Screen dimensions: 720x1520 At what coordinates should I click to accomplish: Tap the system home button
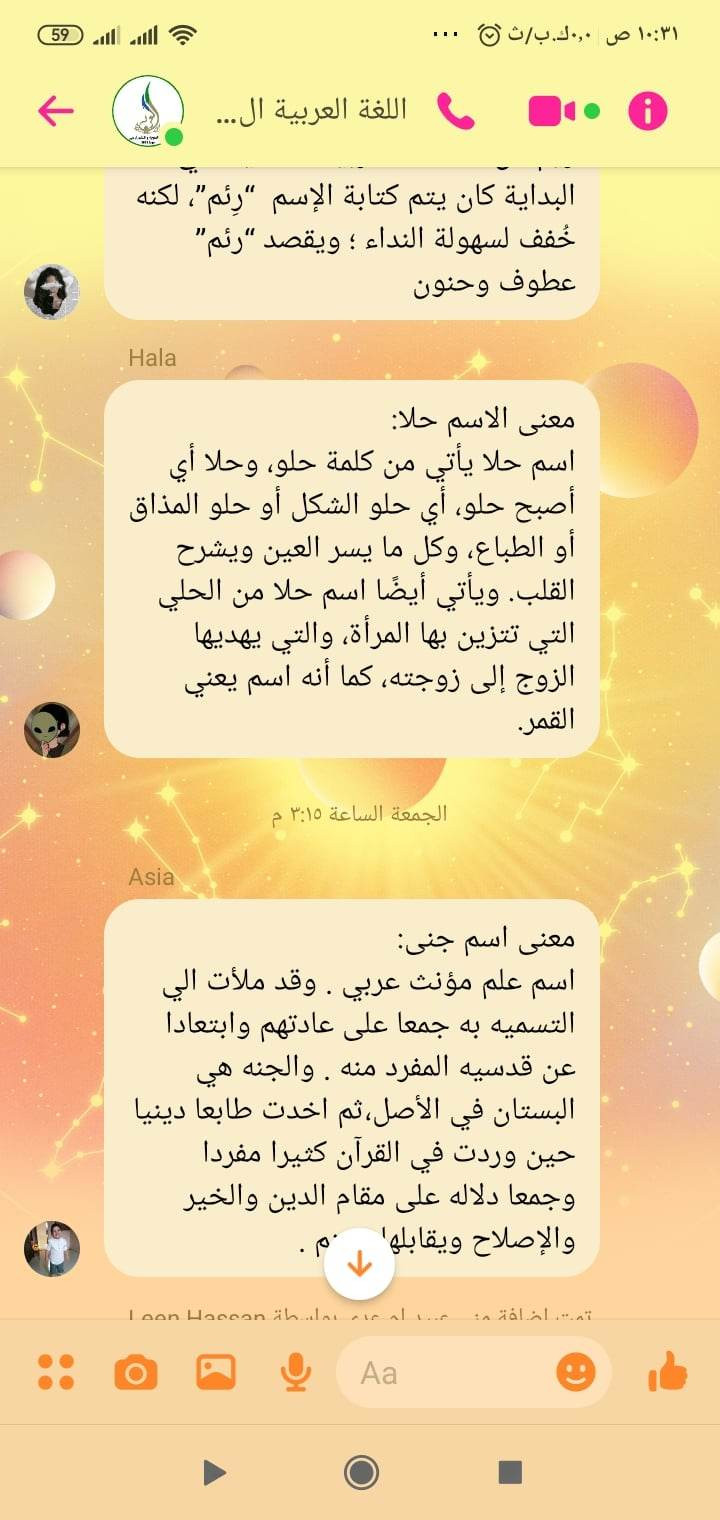[x=360, y=1472]
